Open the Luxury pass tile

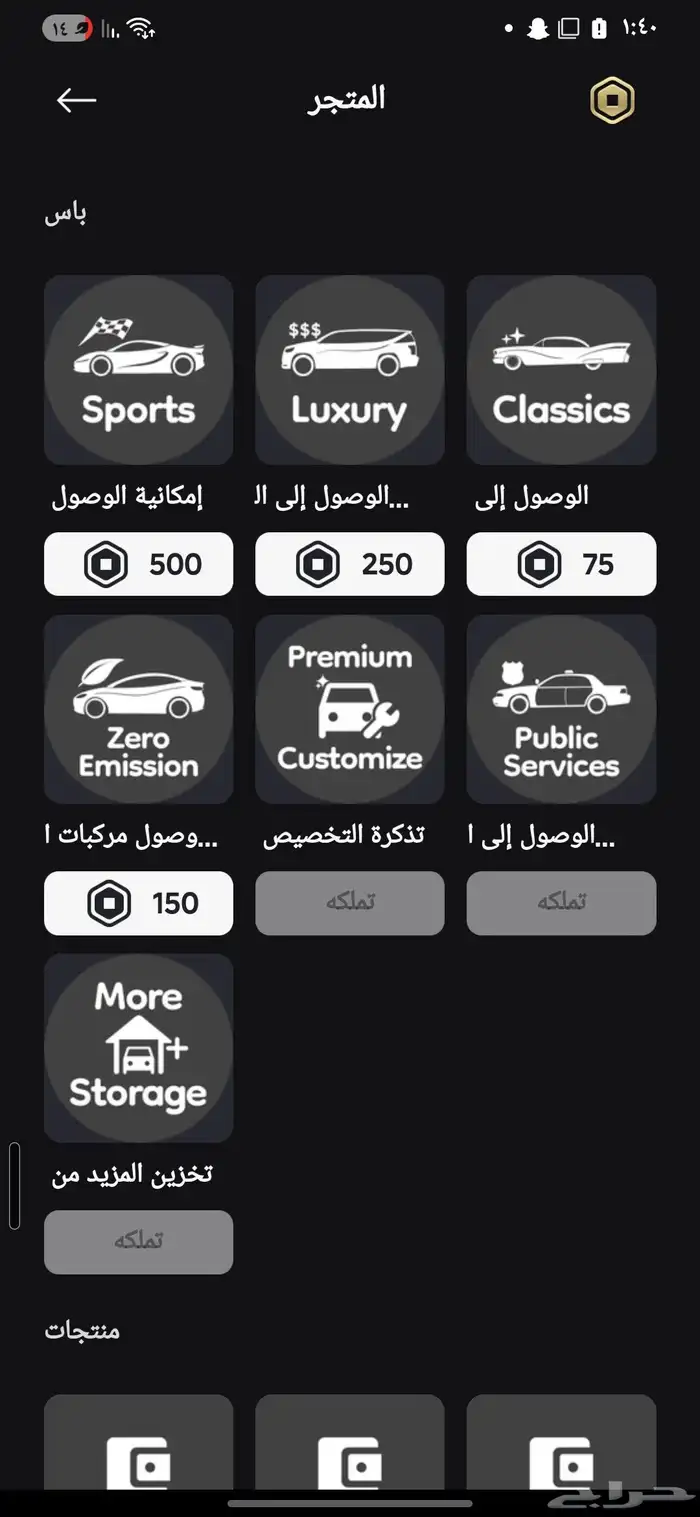350,370
